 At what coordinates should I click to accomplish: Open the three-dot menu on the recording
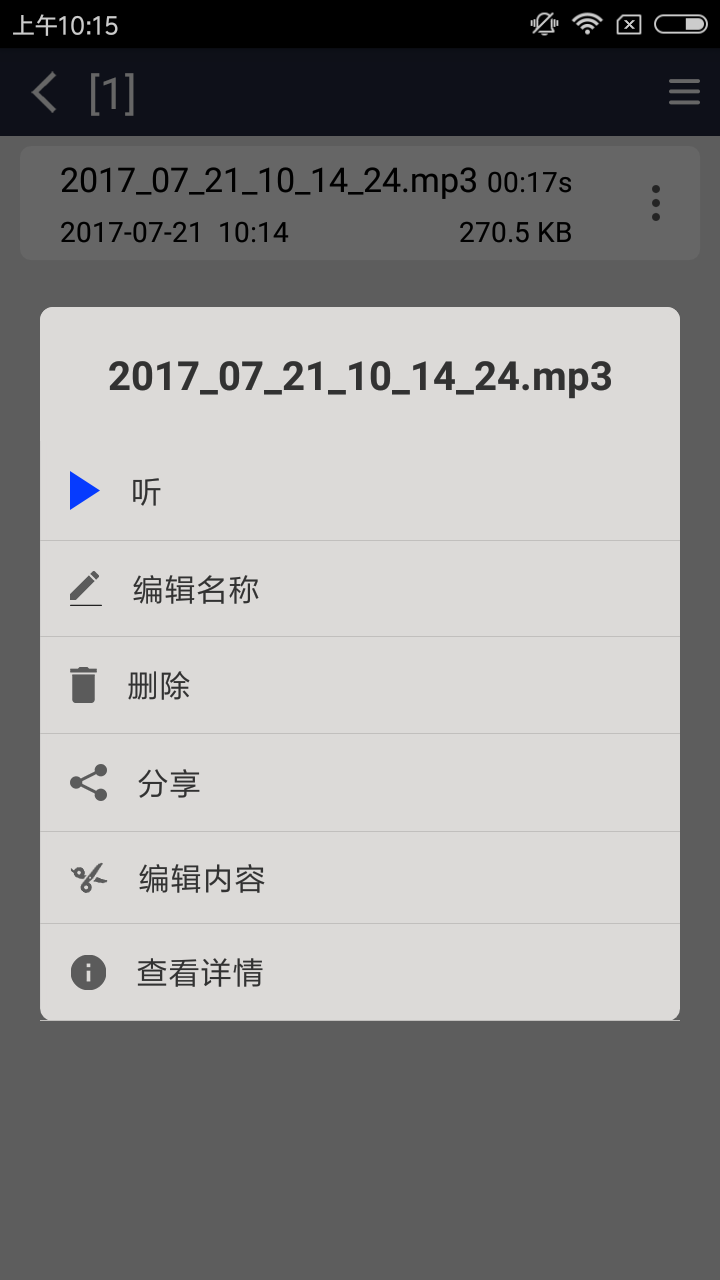click(x=655, y=203)
